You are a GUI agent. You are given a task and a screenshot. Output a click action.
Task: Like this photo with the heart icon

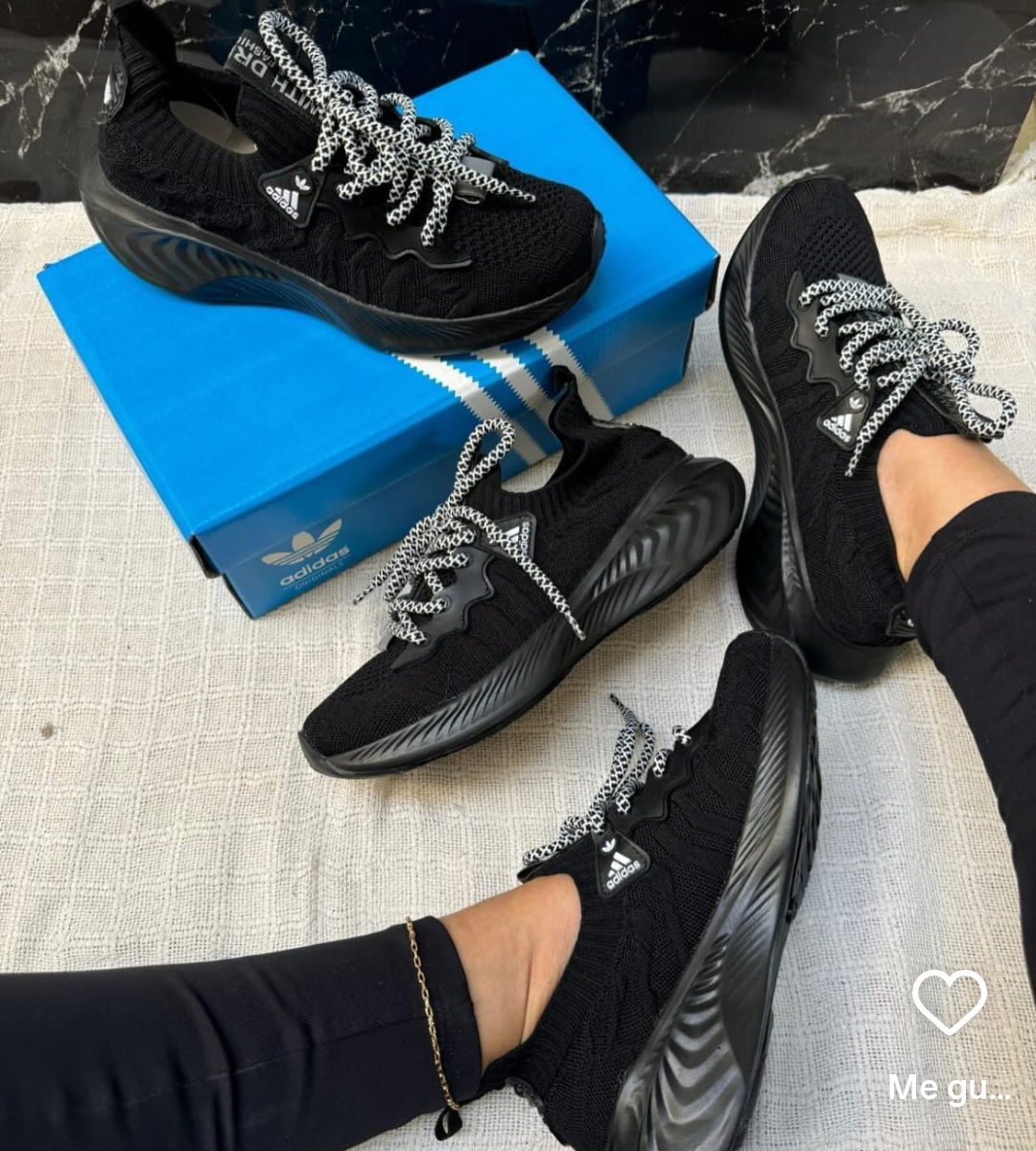coord(949,1001)
